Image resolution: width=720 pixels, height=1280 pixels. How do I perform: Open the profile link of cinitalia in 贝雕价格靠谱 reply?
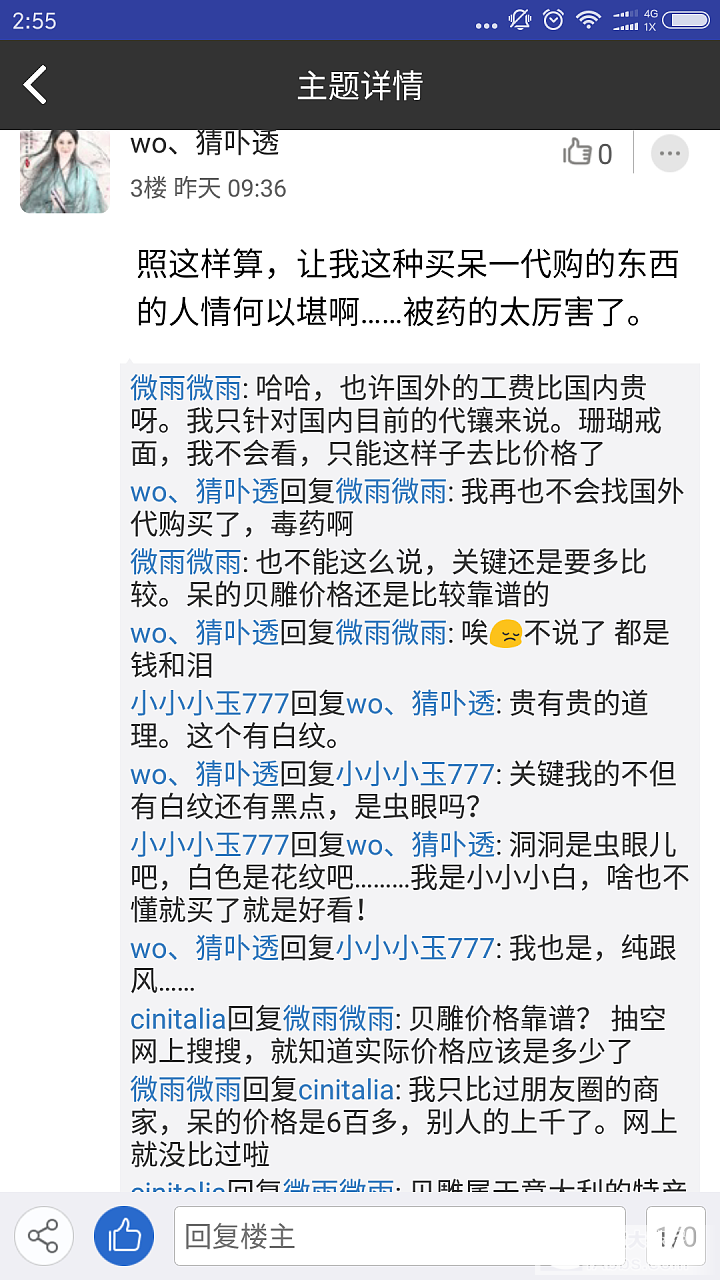[x=178, y=1019]
